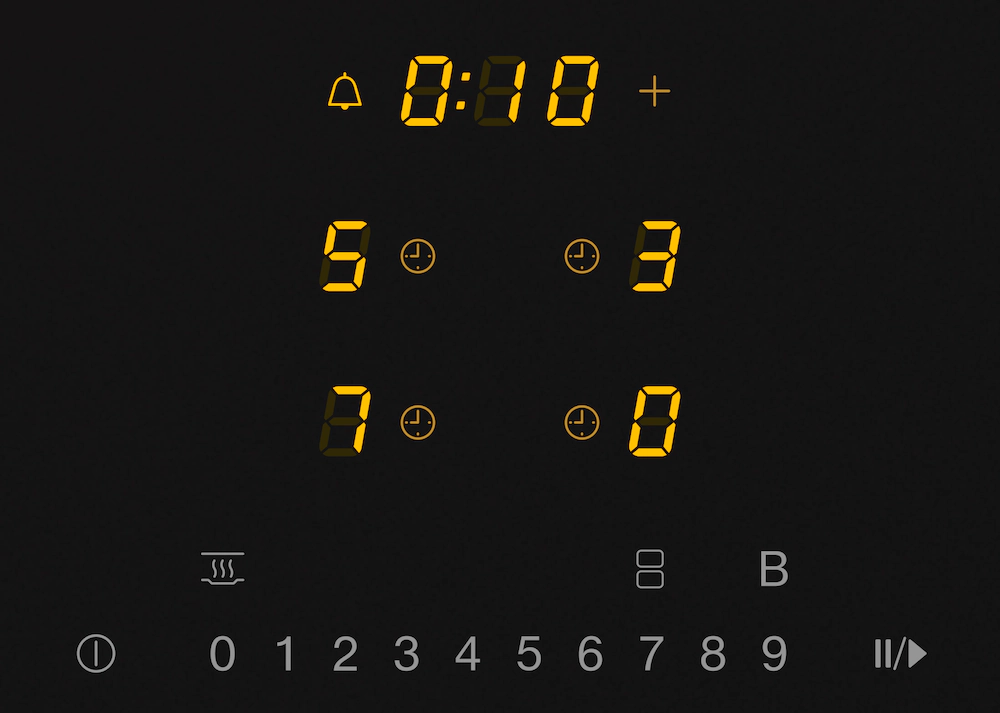Choose level 7 on the number row
The width and height of the screenshot is (1000, 713).
651,654
